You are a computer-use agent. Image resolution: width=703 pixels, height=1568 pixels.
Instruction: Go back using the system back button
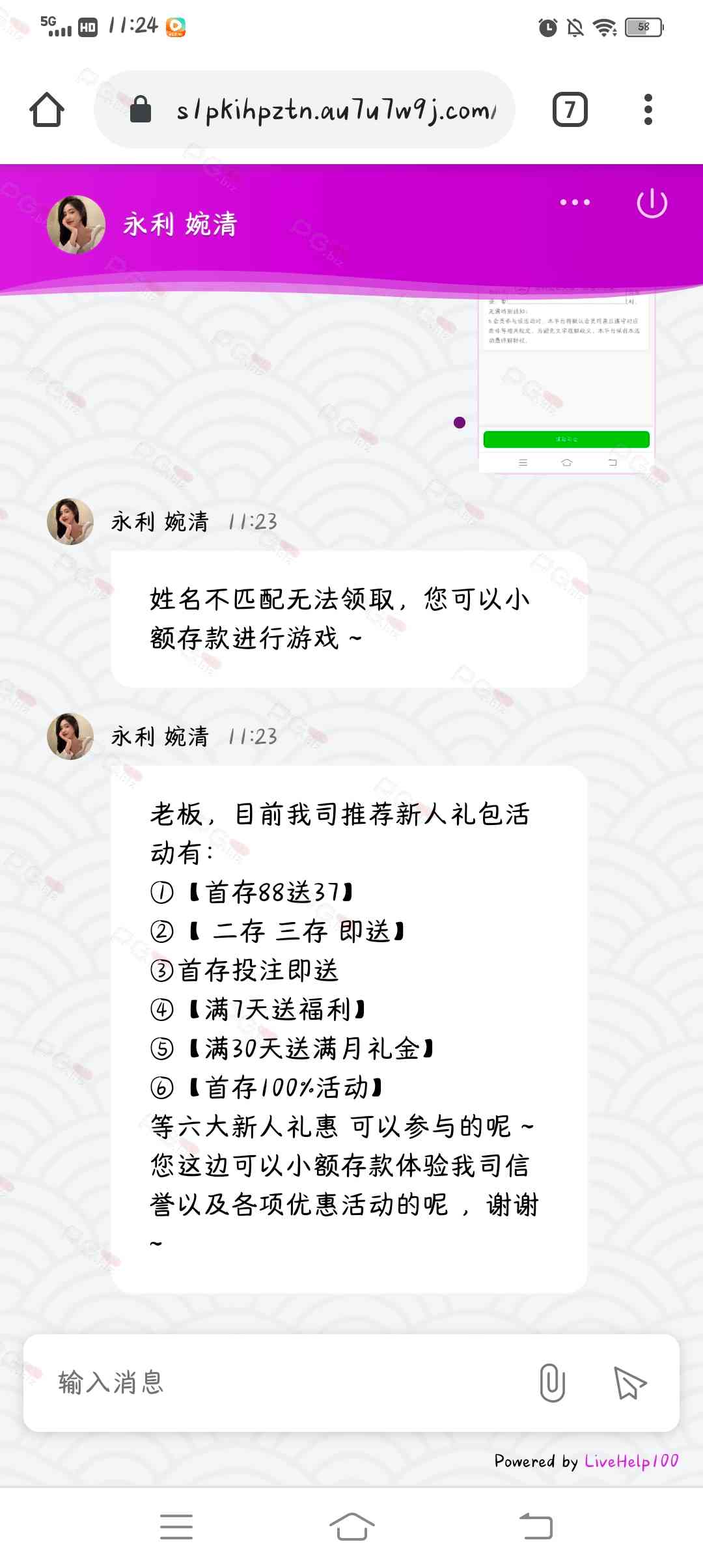[x=536, y=1526]
